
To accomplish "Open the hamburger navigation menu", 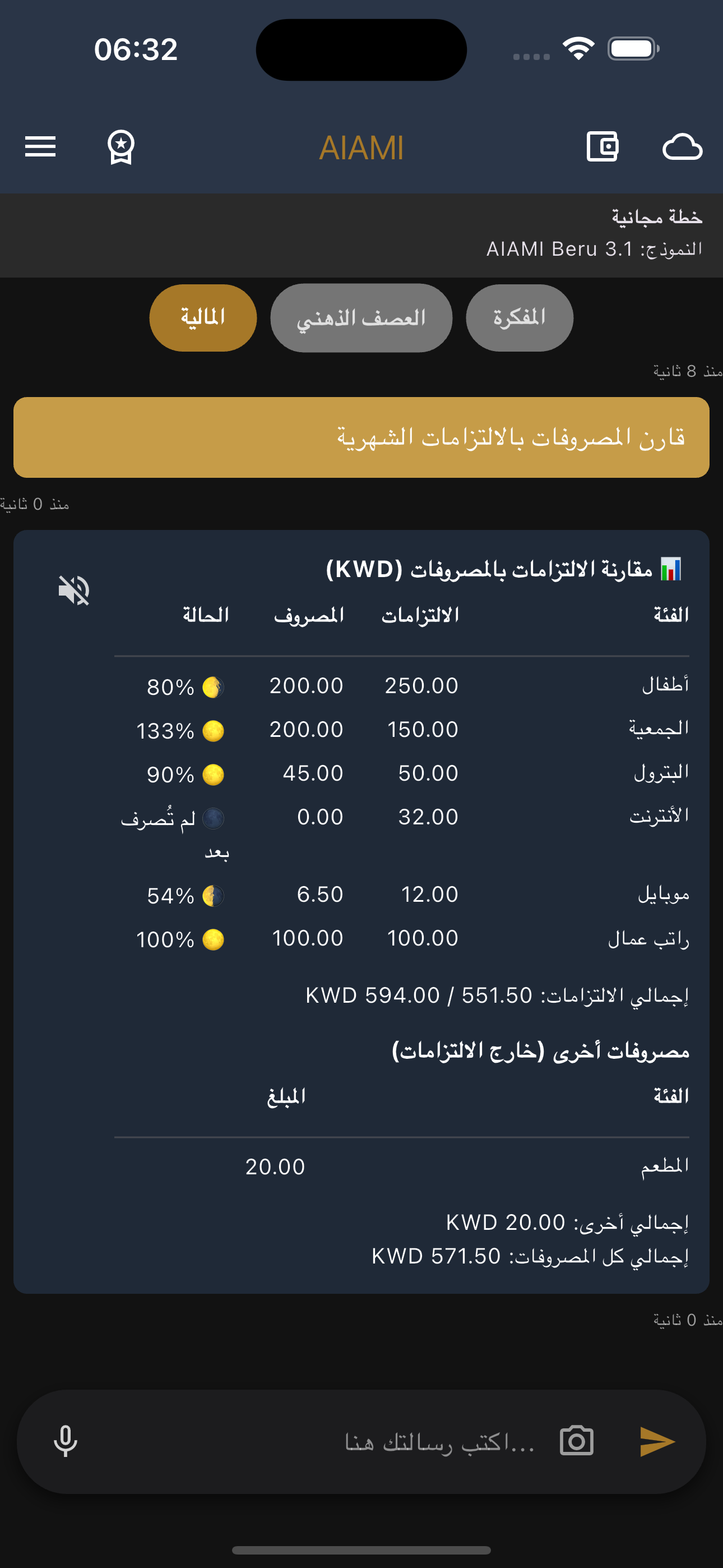I will [x=40, y=146].
